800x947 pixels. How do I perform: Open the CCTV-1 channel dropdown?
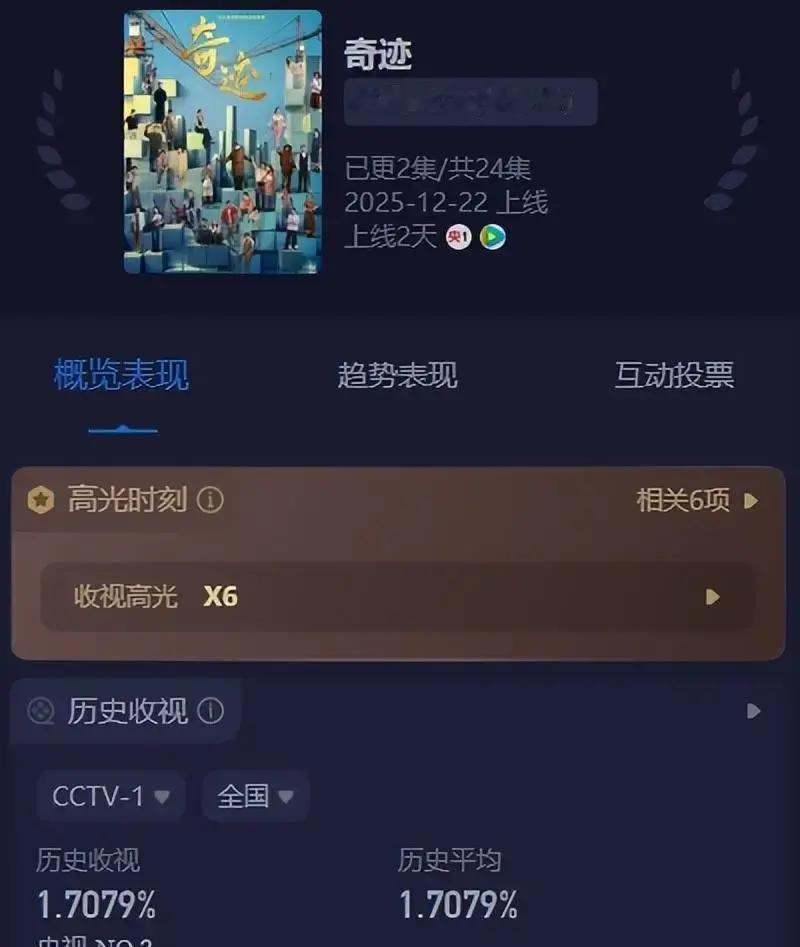click(x=110, y=796)
